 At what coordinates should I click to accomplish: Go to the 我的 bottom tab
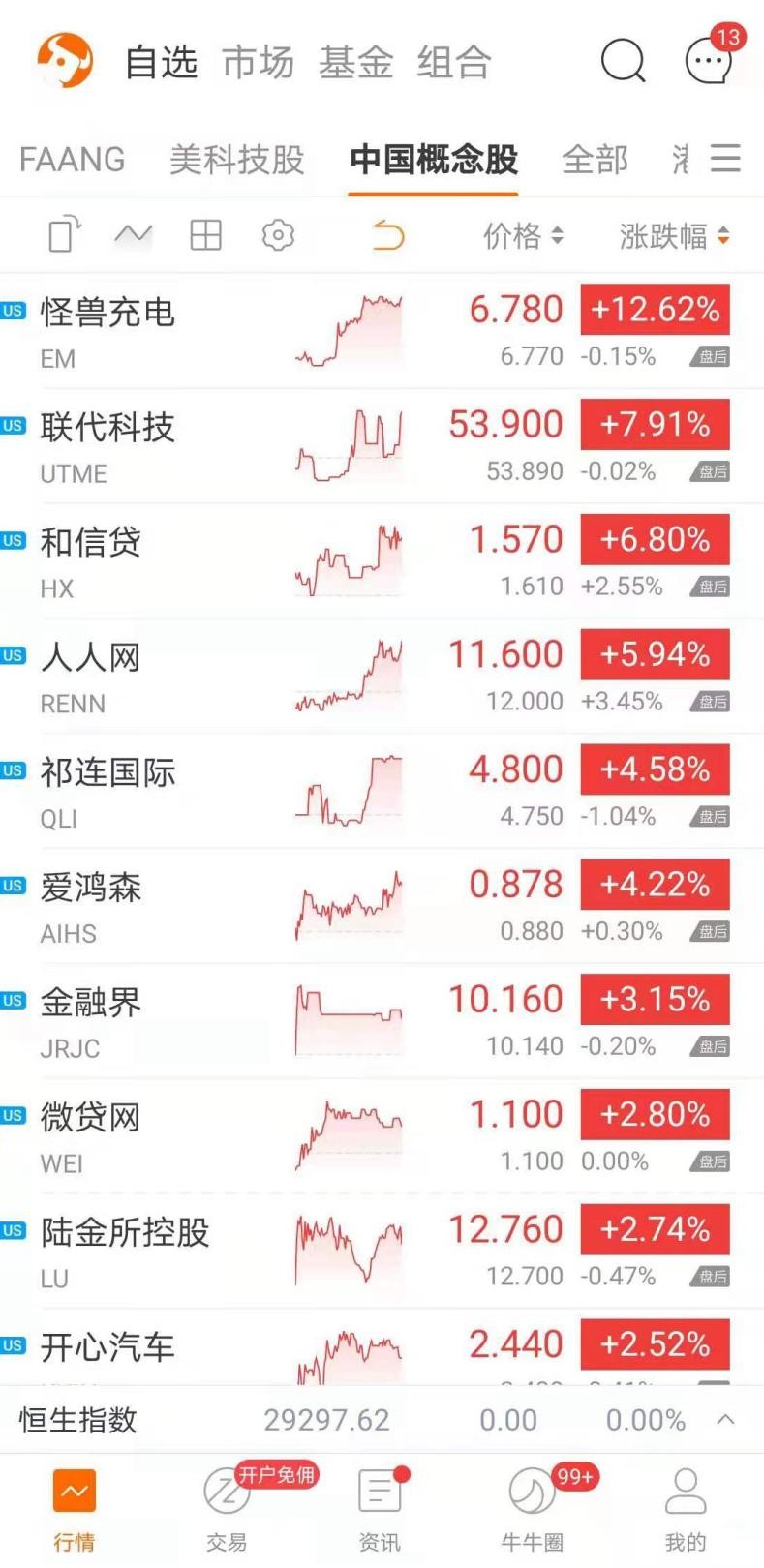[685, 1508]
